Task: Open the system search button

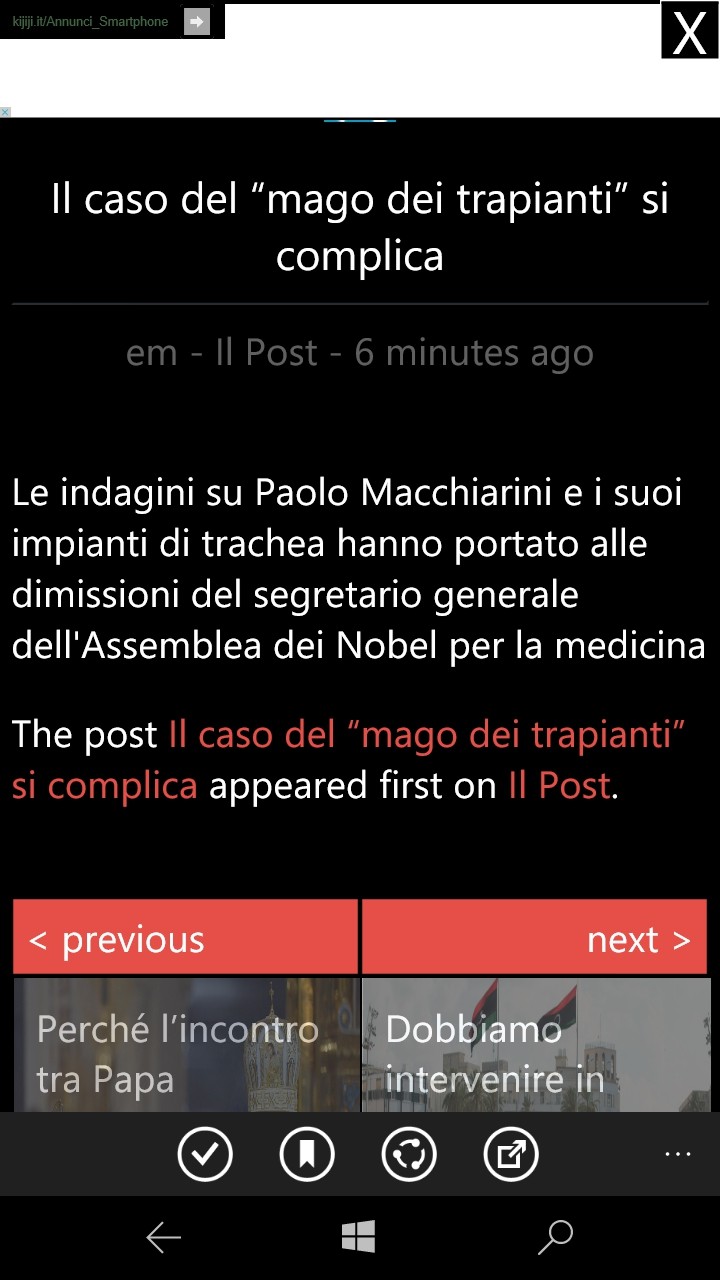Action: [555, 1238]
